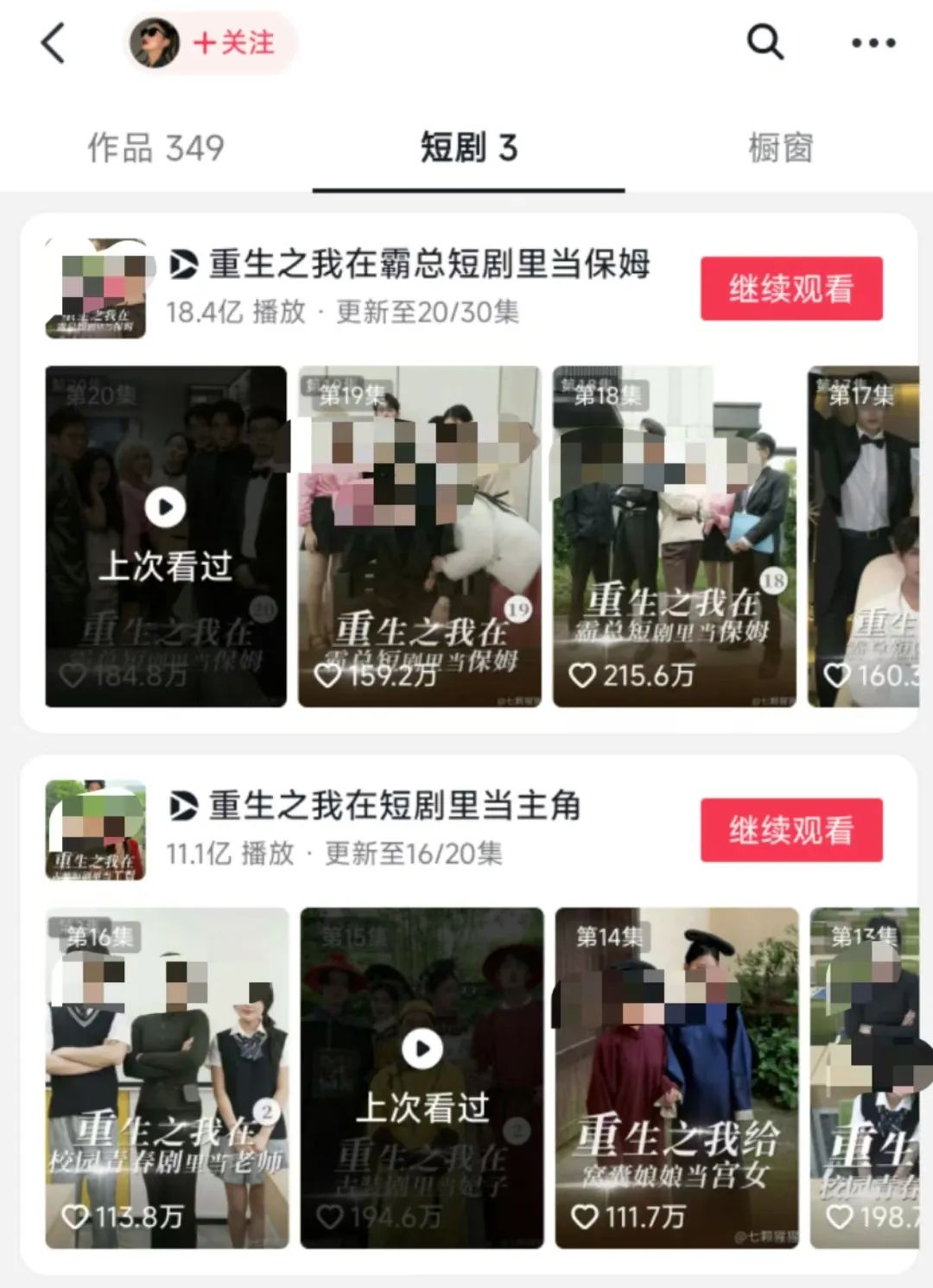Tap 继续观看 for 重生之我在短剧里当主角
Screen dimensions: 933x1288
point(790,830)
